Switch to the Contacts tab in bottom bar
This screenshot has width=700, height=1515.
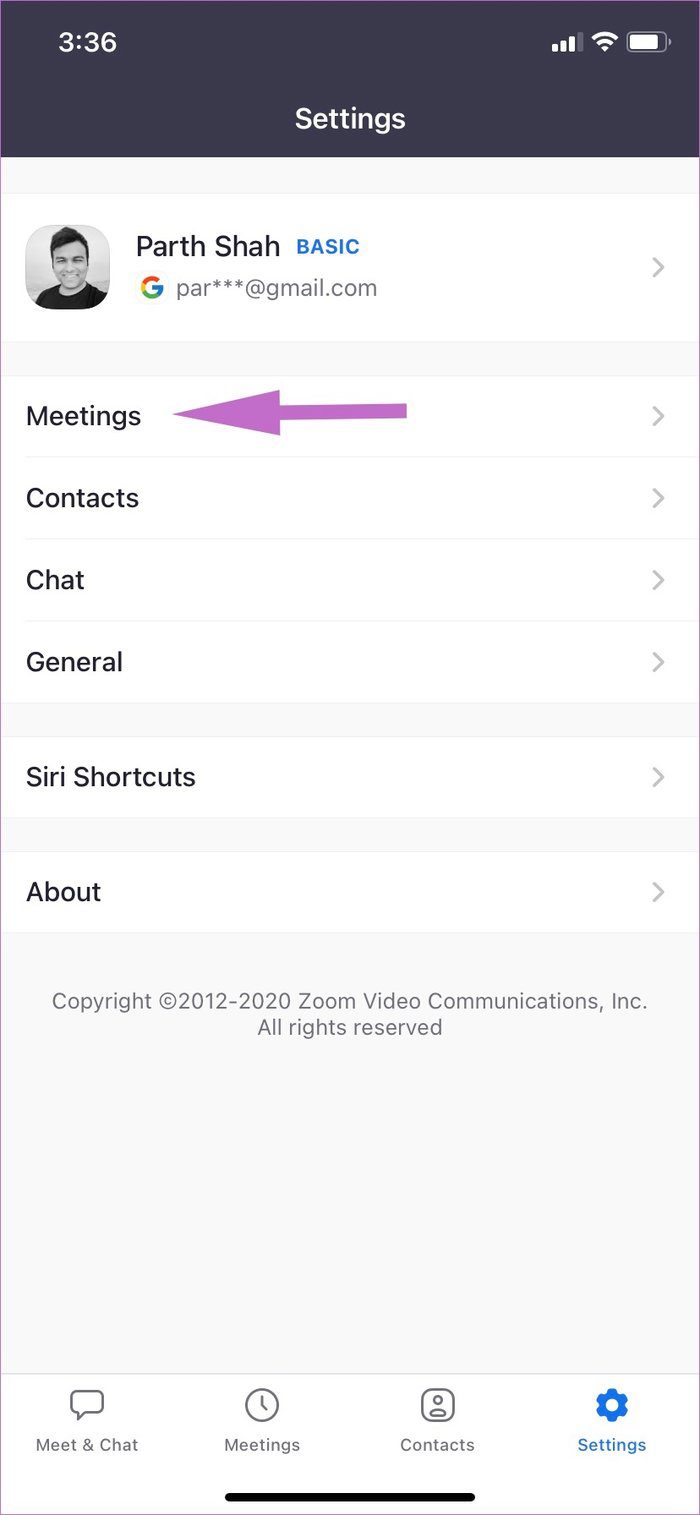[x=437, y=1420]
